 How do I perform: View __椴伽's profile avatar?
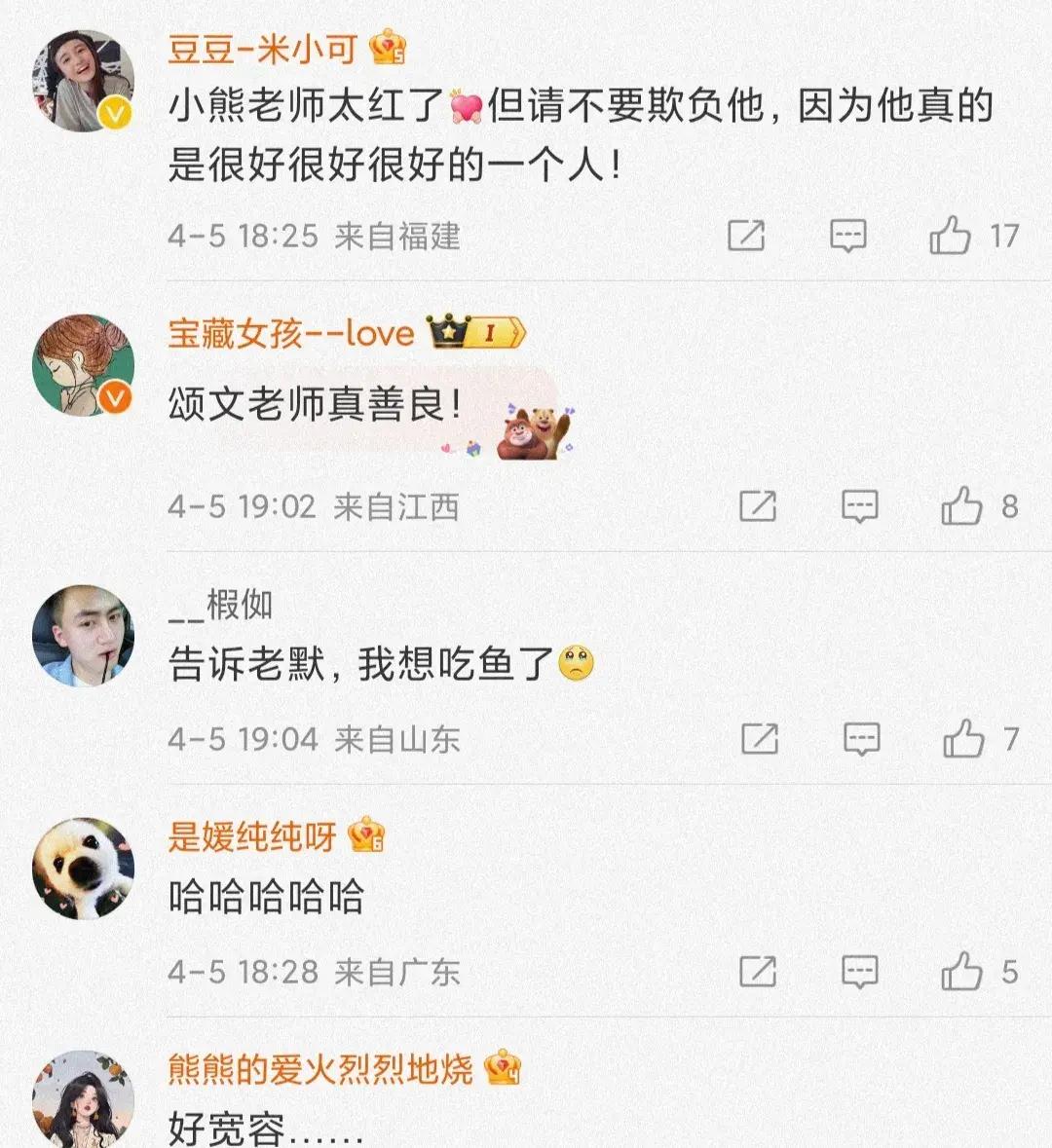pyautogui.click(x=84, y=635)
